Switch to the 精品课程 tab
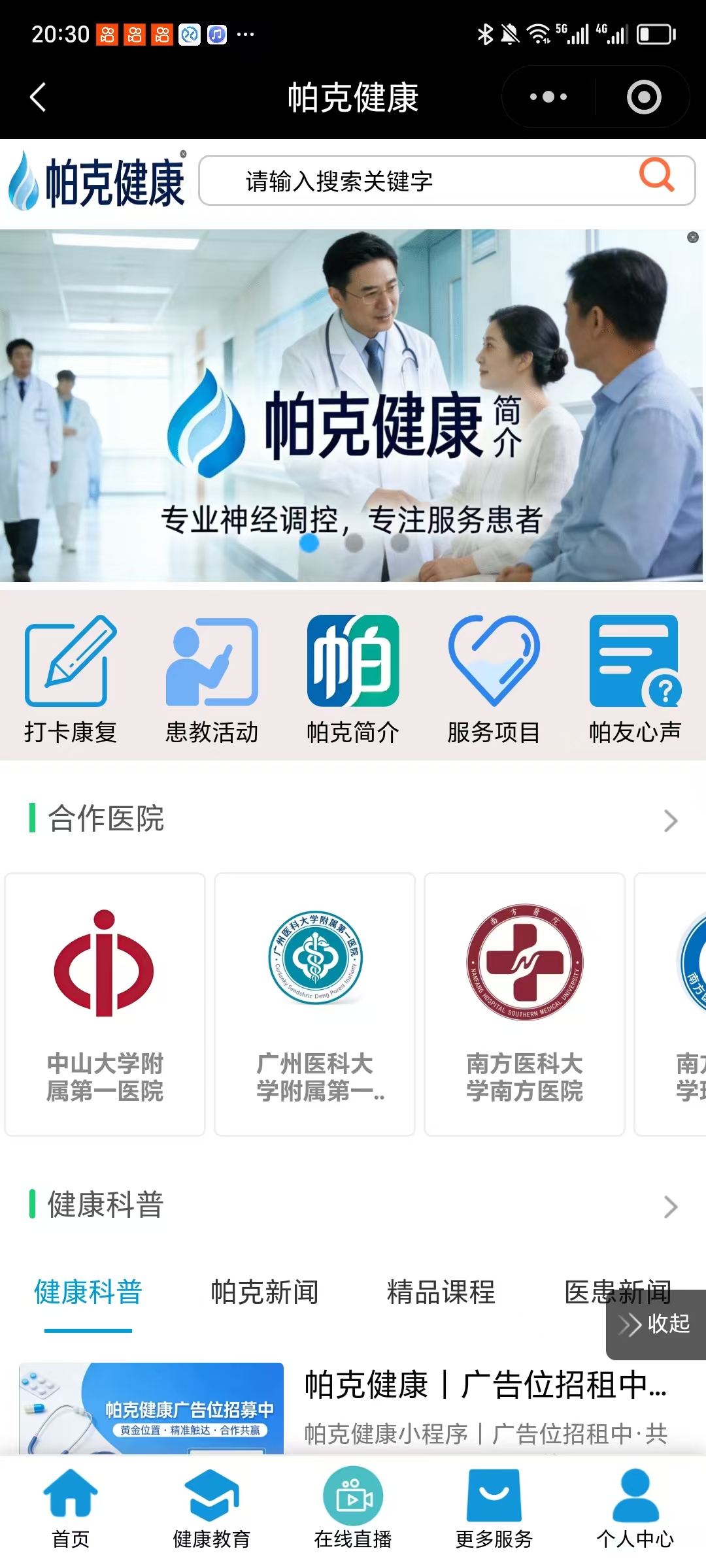This screenshot has width=706, height=1568. 441,1292
